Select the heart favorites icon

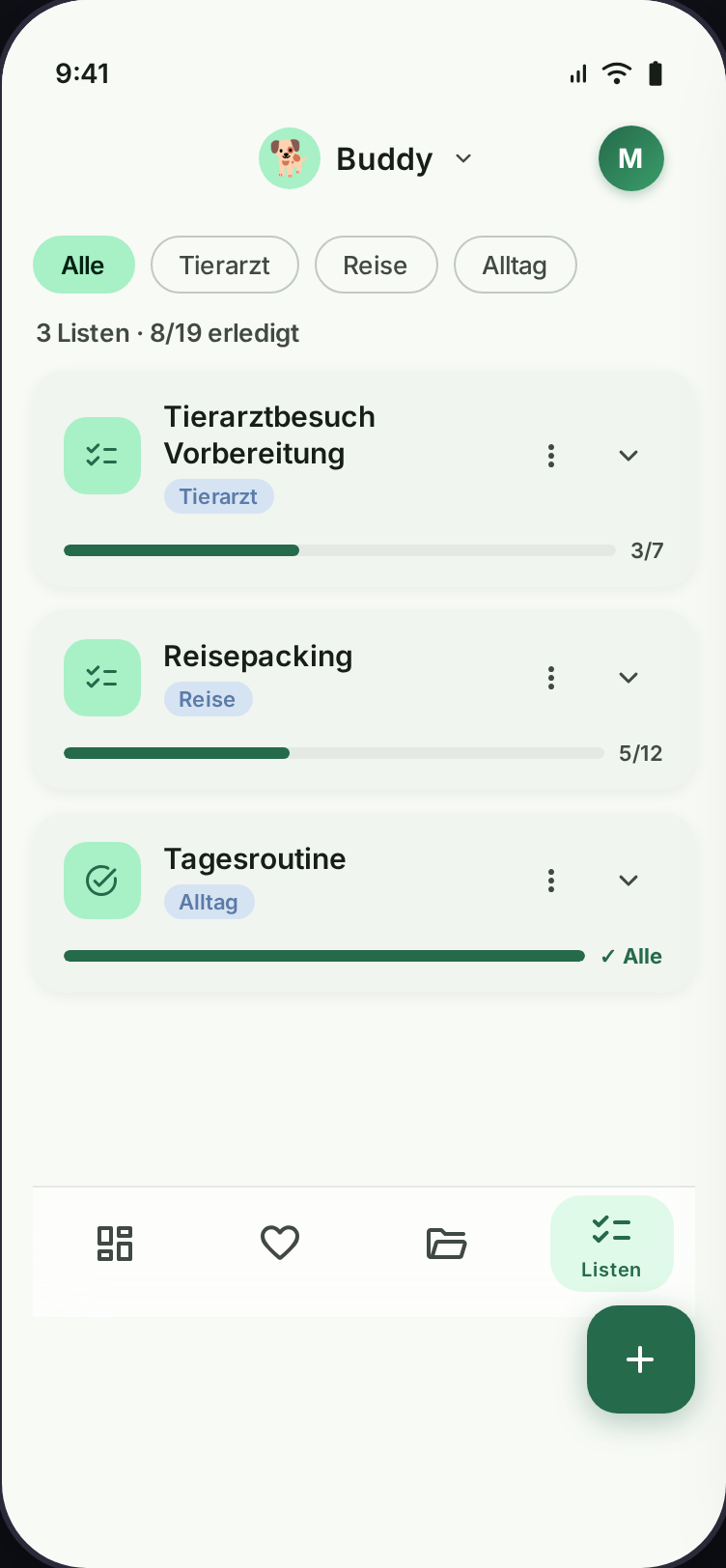point(280,1244)
